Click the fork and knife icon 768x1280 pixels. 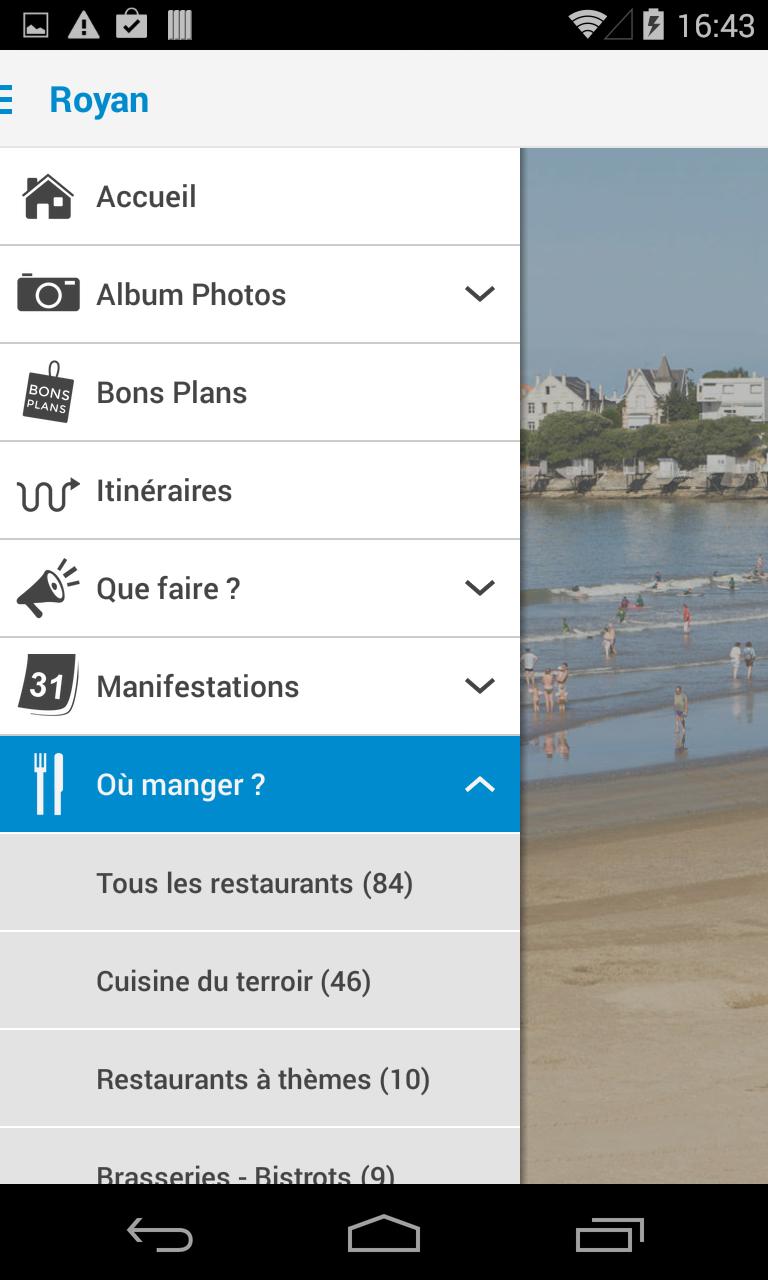[46, 784]
